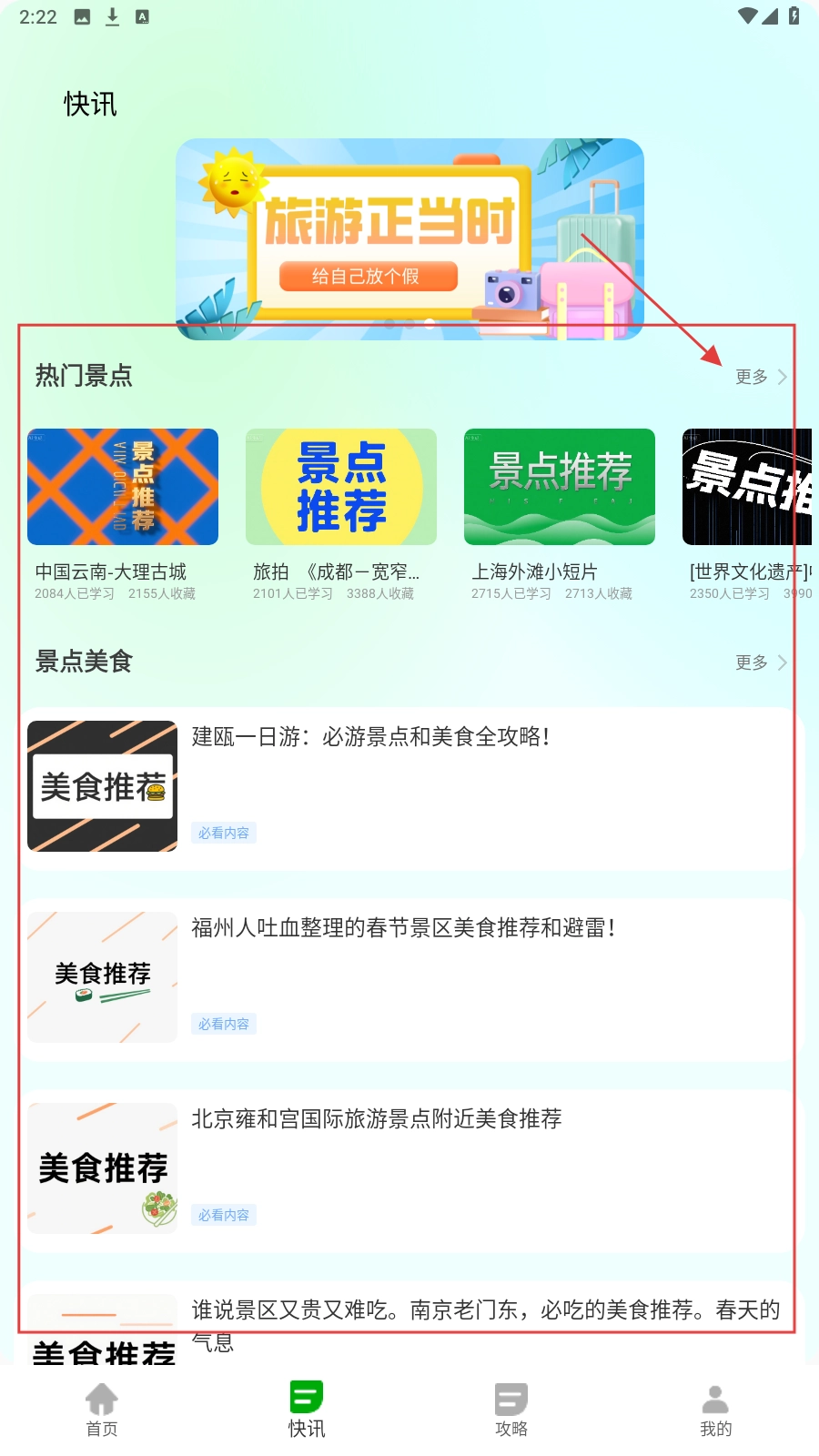Open 北京雍和宫 nearby food article
The height and width of the screenshot is (1456, 819).
(x=409, y=1169)
